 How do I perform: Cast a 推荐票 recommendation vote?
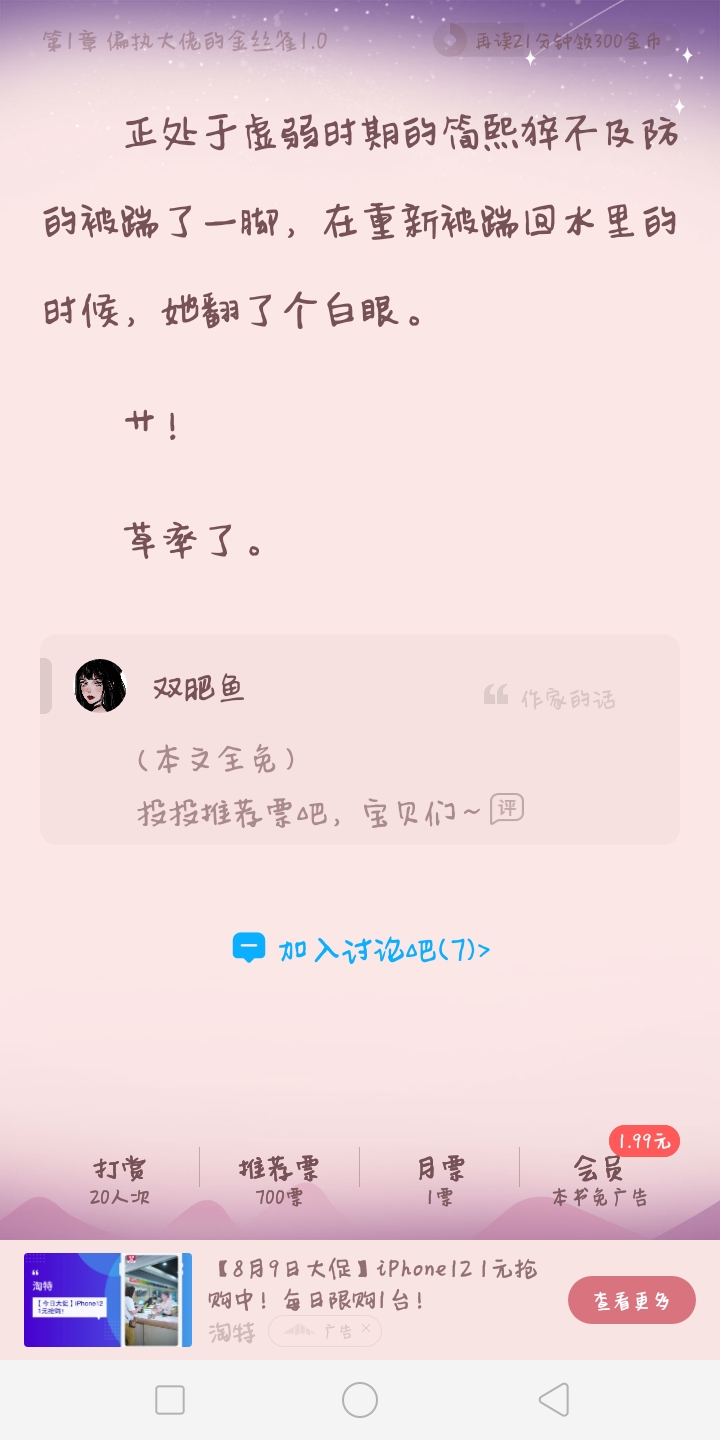(279, 1180)
